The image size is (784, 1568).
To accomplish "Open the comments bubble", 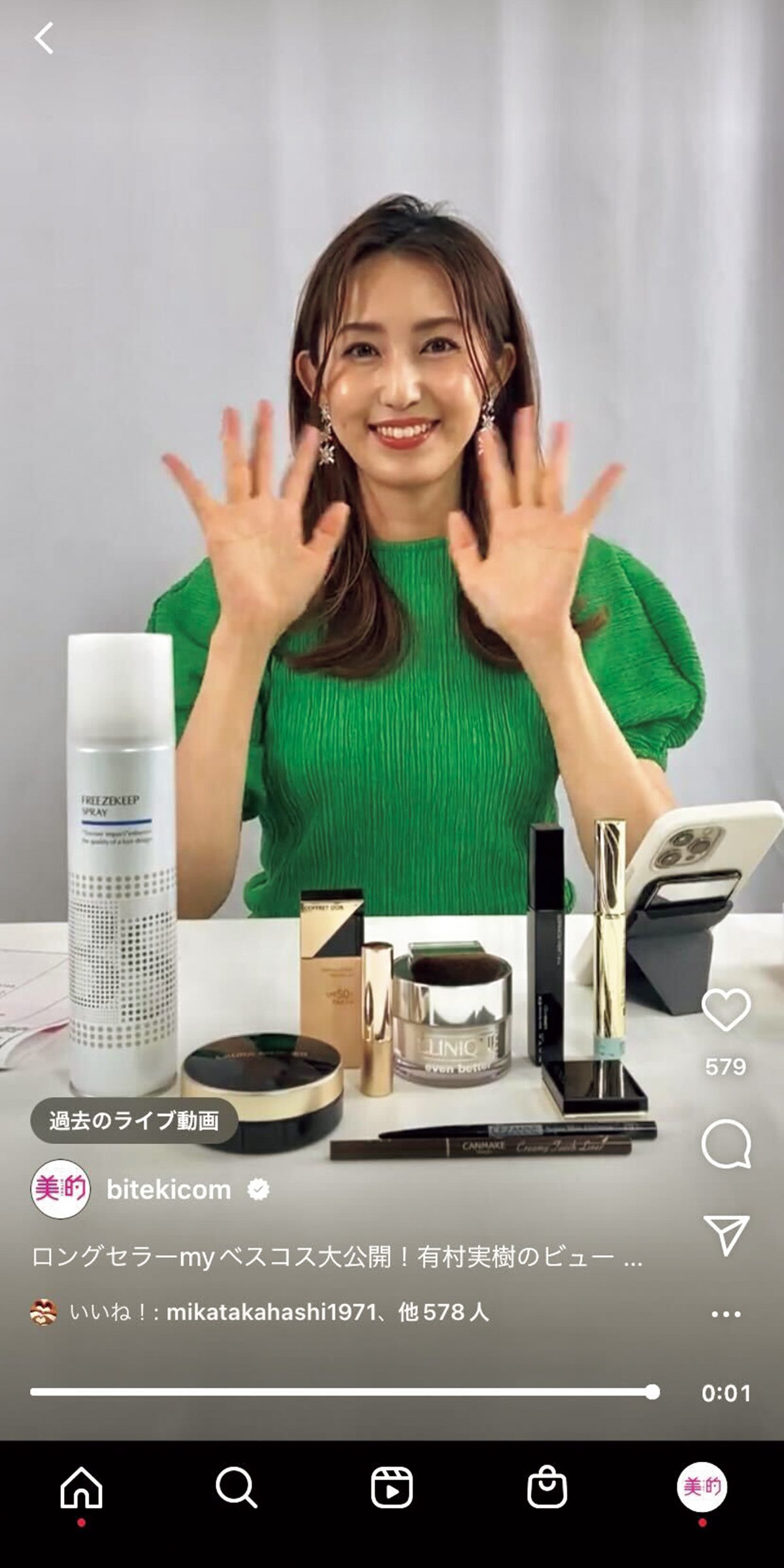I will (726, 1143).
